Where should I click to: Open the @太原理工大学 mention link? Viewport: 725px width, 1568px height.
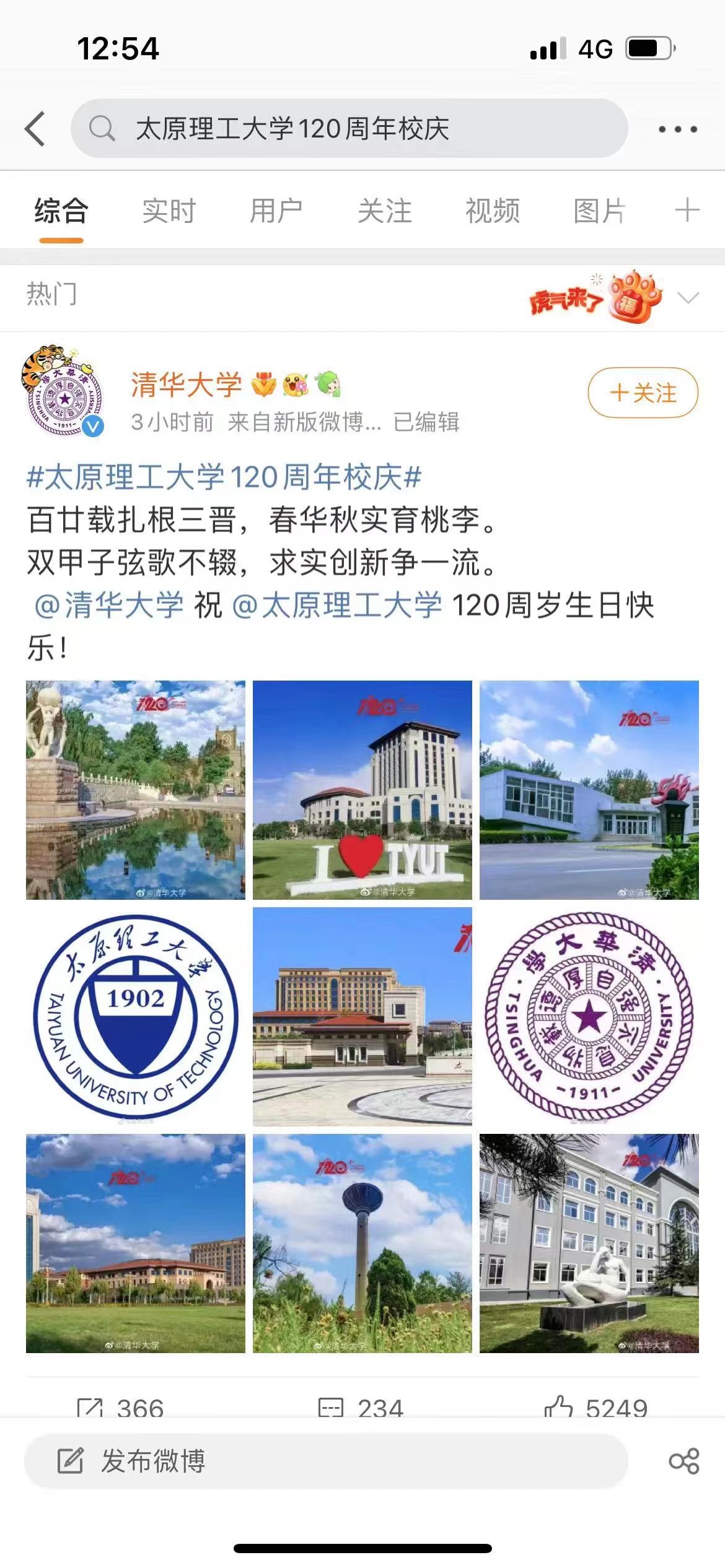click(x=337, y=605)
